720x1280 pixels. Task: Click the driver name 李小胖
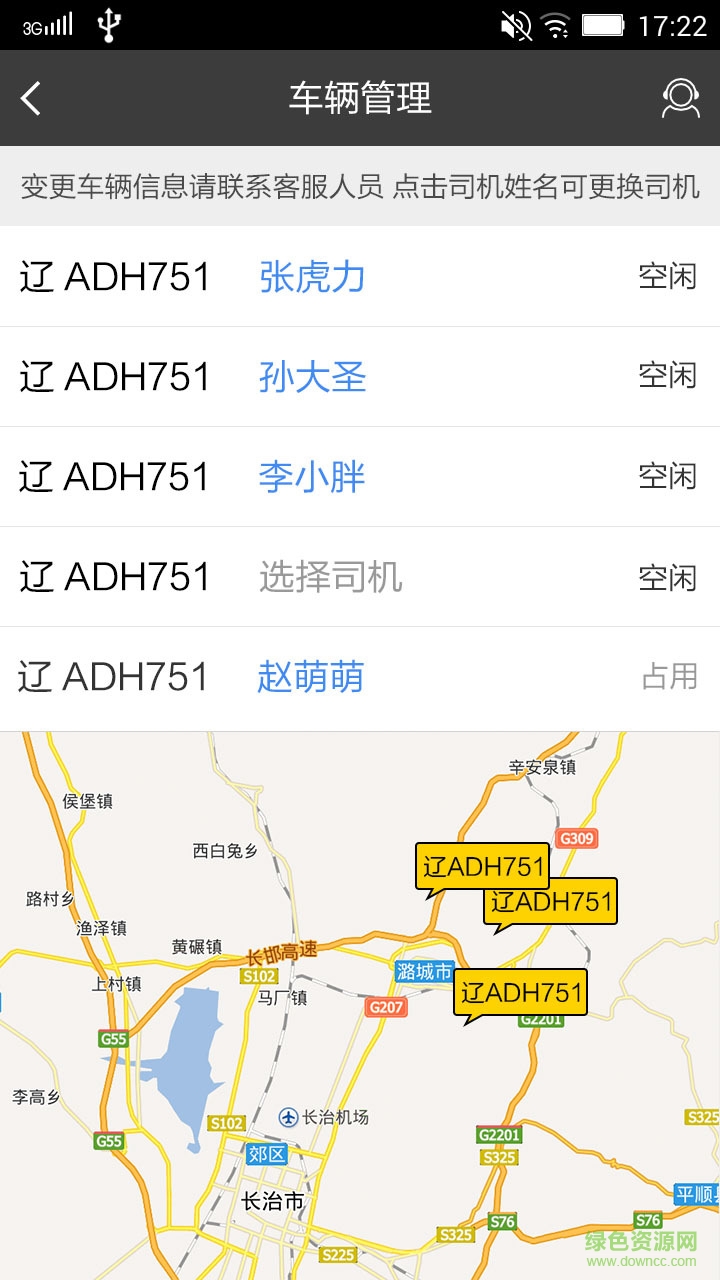[x=310, y=477]
